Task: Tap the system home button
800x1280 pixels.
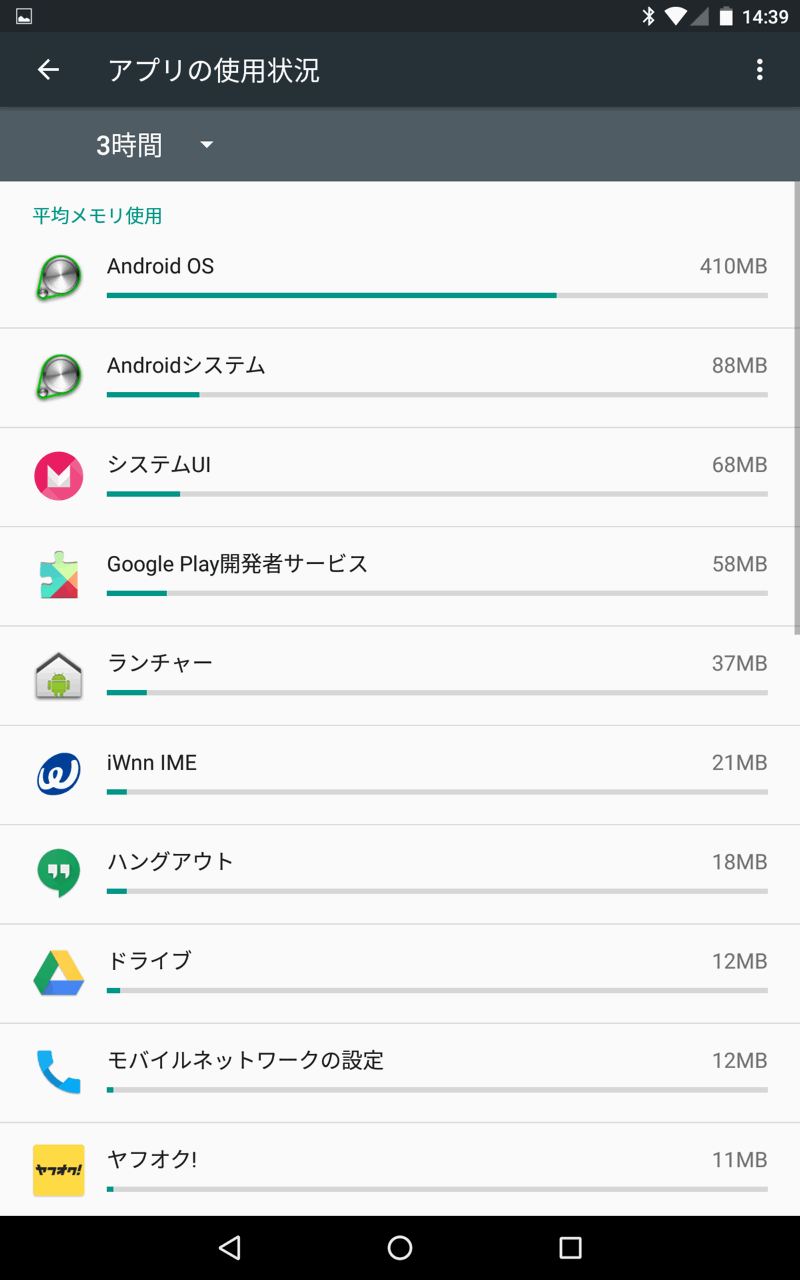Action: pos(400,1247)
